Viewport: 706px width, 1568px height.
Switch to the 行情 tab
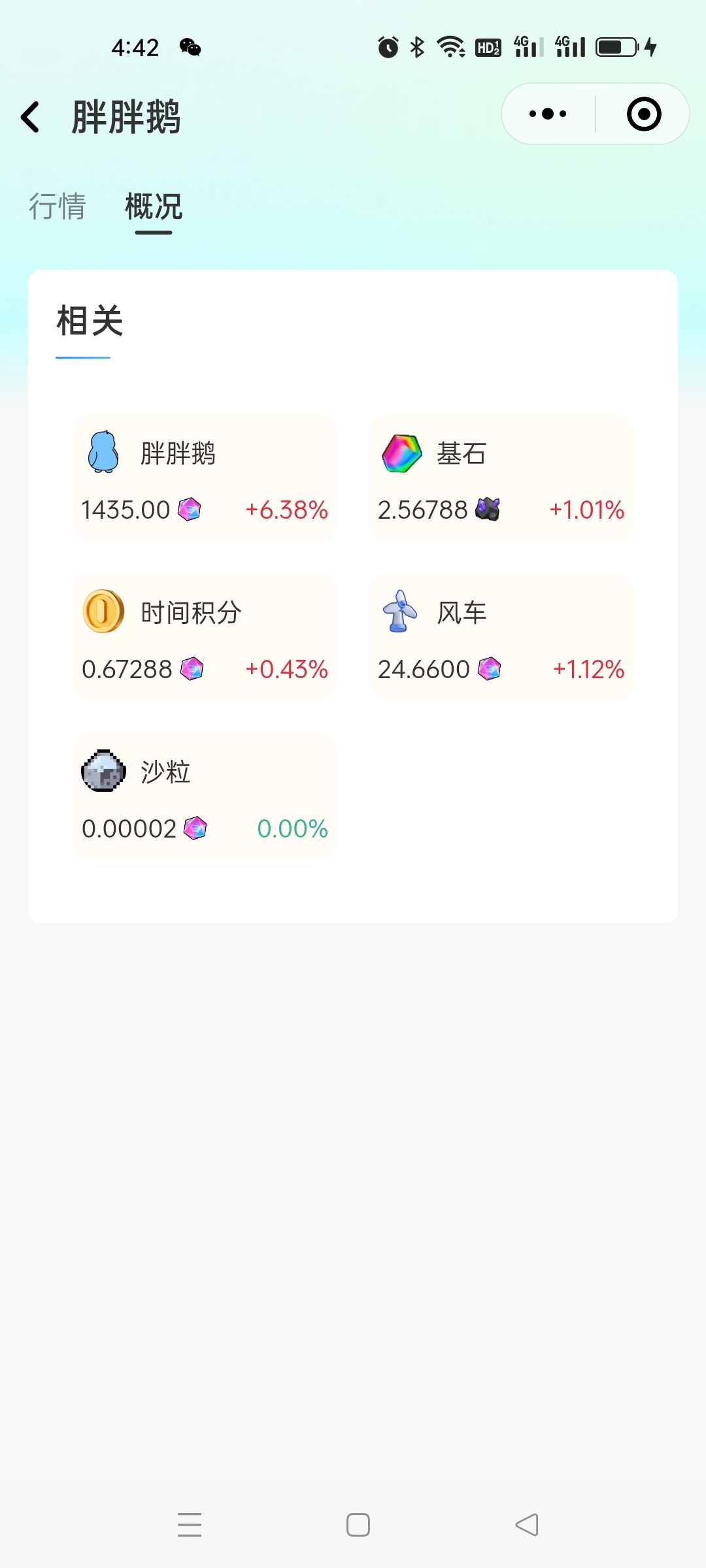(58, 206)
